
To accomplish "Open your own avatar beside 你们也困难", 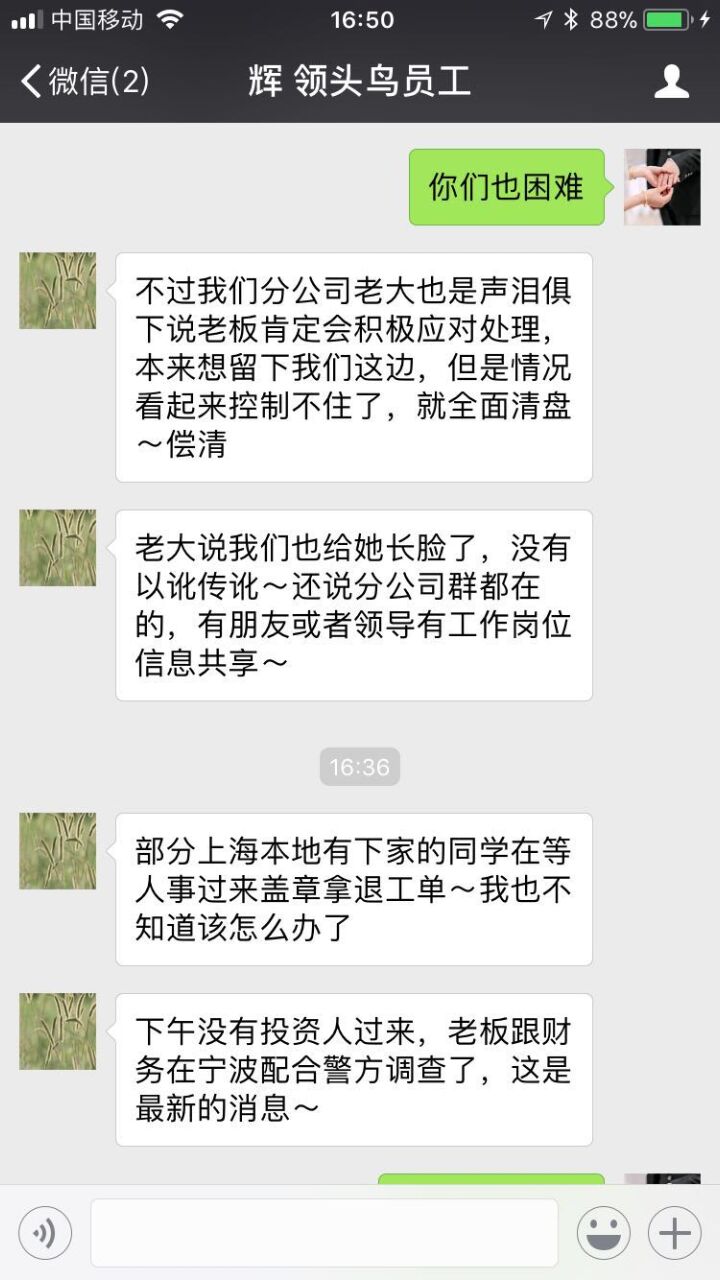I will [x=662, y=187].
